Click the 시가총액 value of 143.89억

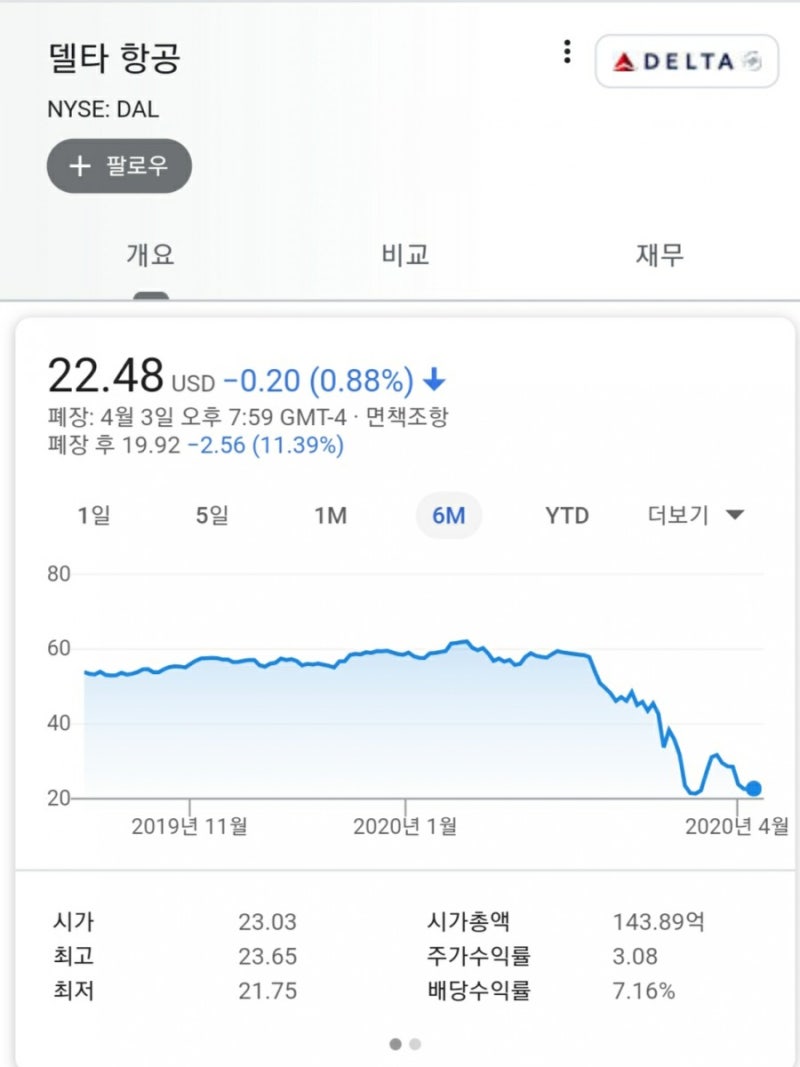click(x=655, y=922)
